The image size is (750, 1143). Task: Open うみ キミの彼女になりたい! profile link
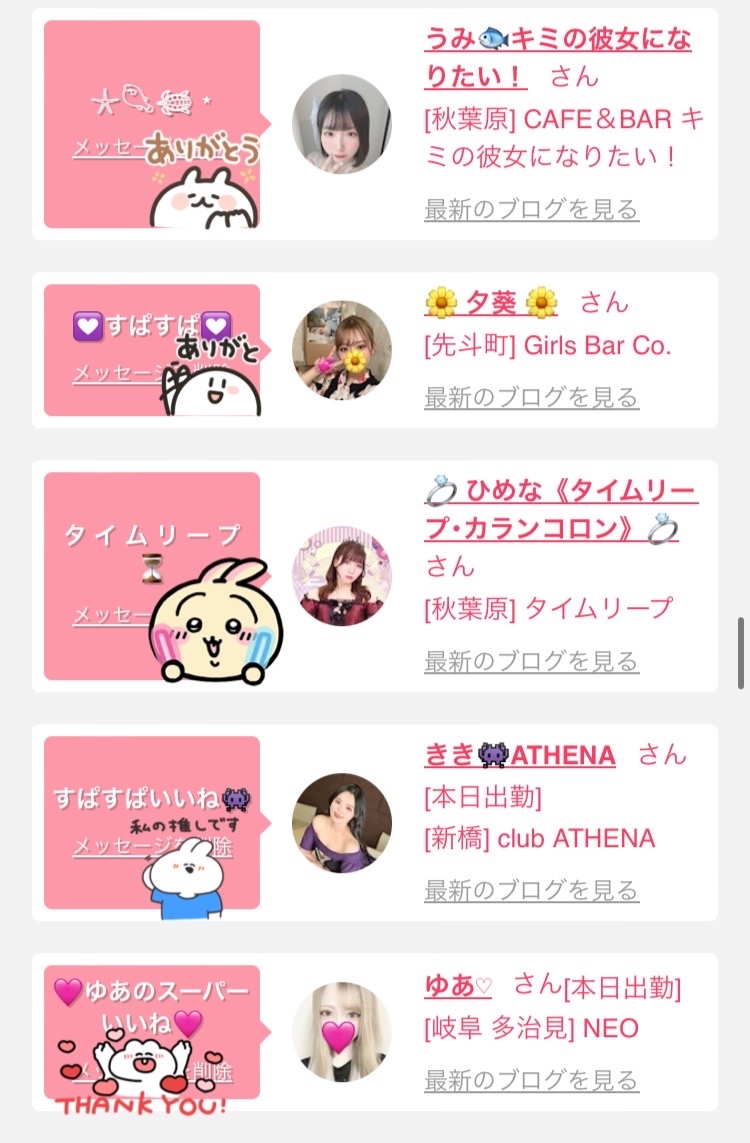[x=558, y=58]
